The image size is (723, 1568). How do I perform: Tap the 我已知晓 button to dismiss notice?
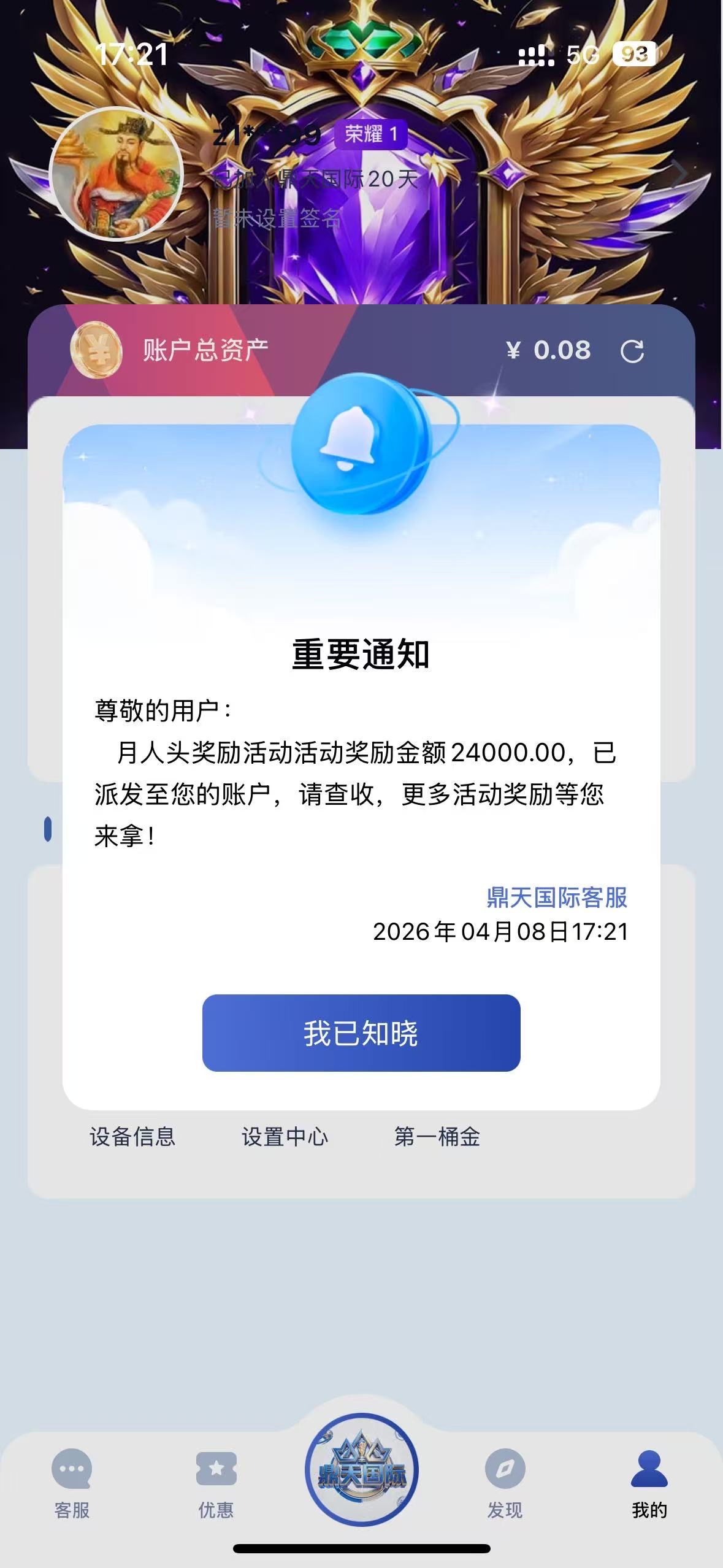click(x=361, y=1033)
